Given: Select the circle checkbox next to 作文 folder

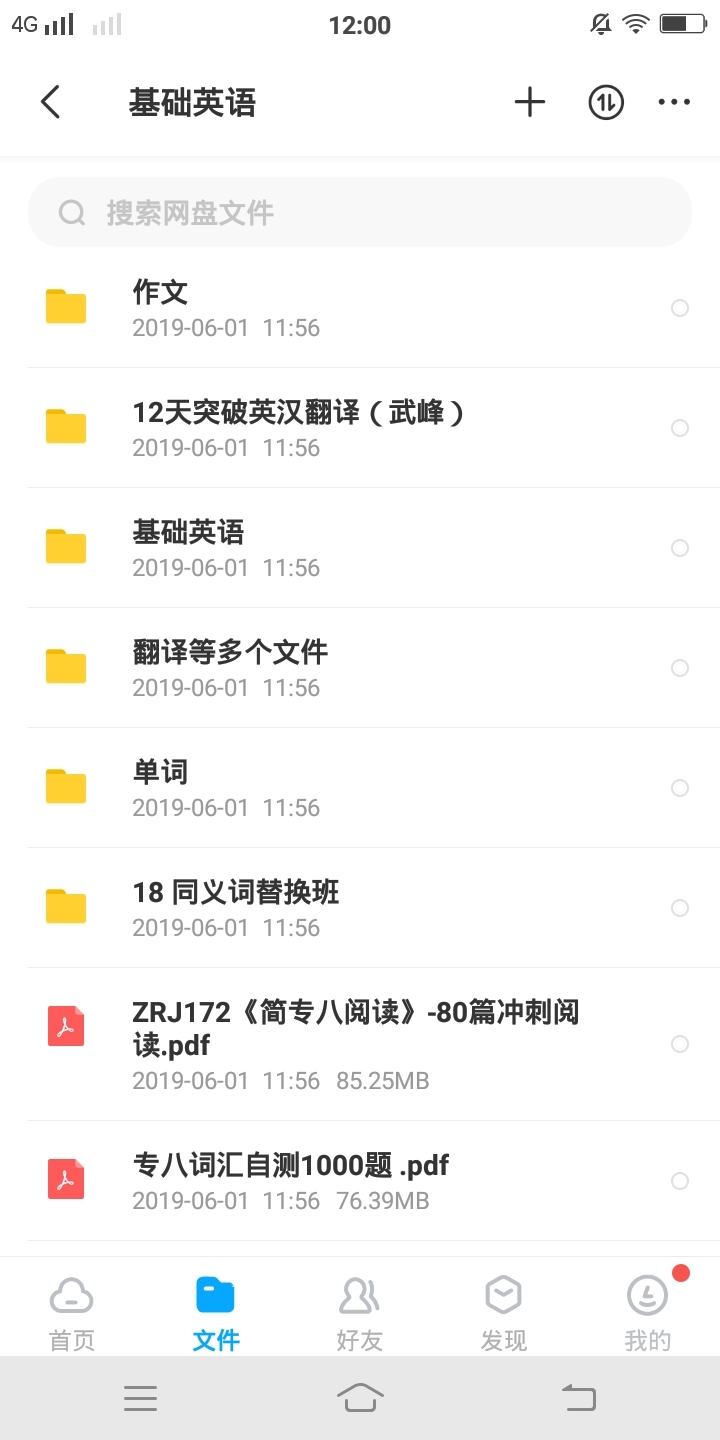Looking at the screenshot, I should coord(680,308).
